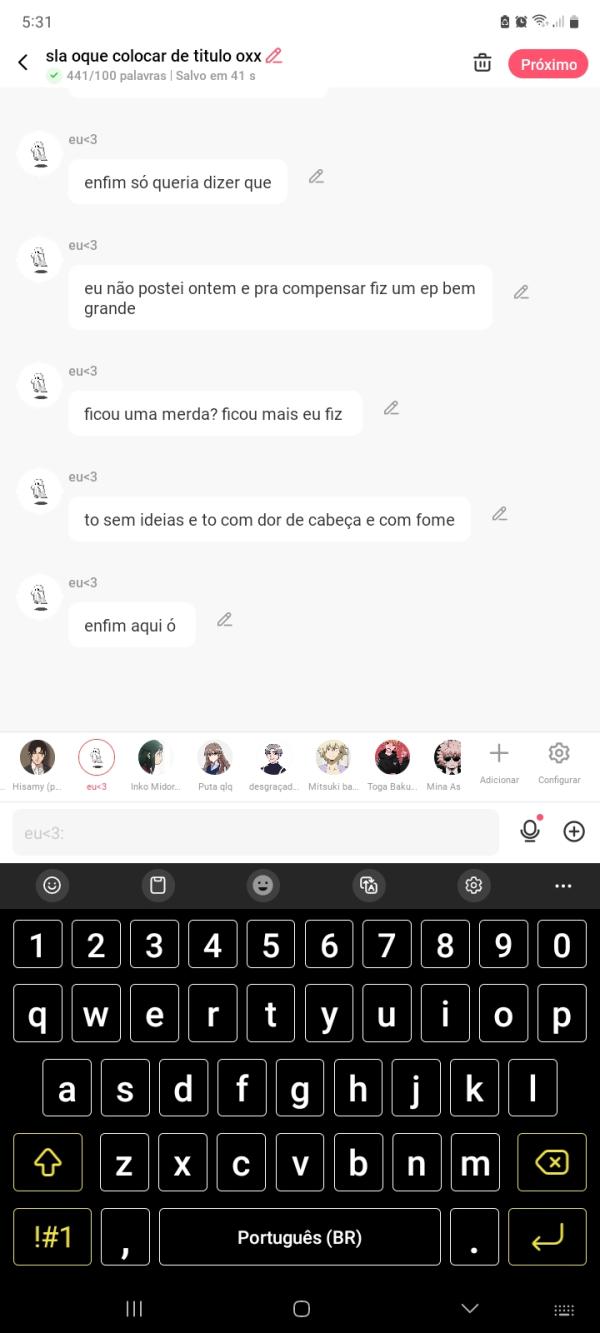Pick the Puta qlq character
The width and height of the screenshot is (600, 1333).
coord(214,759)
